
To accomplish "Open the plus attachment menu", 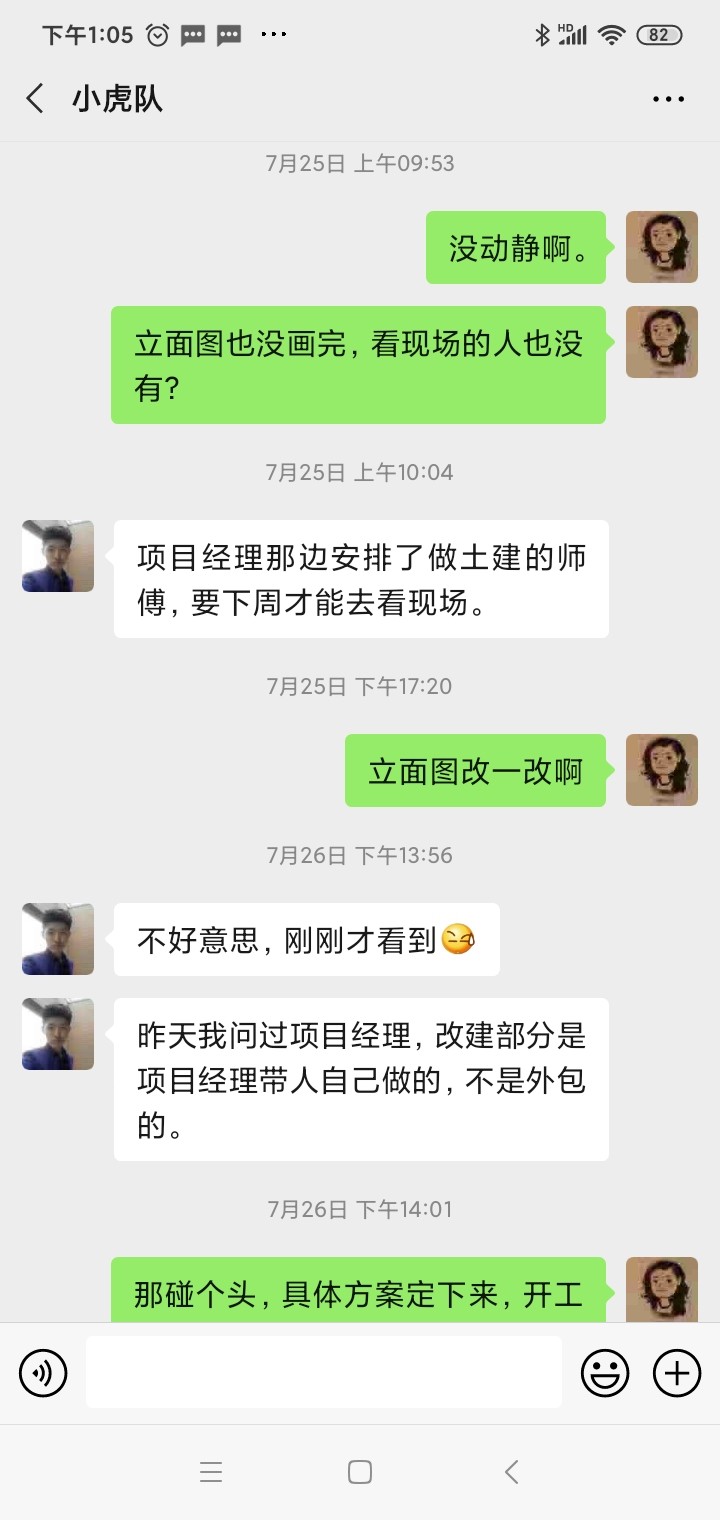I will [x=677, y=1372].
